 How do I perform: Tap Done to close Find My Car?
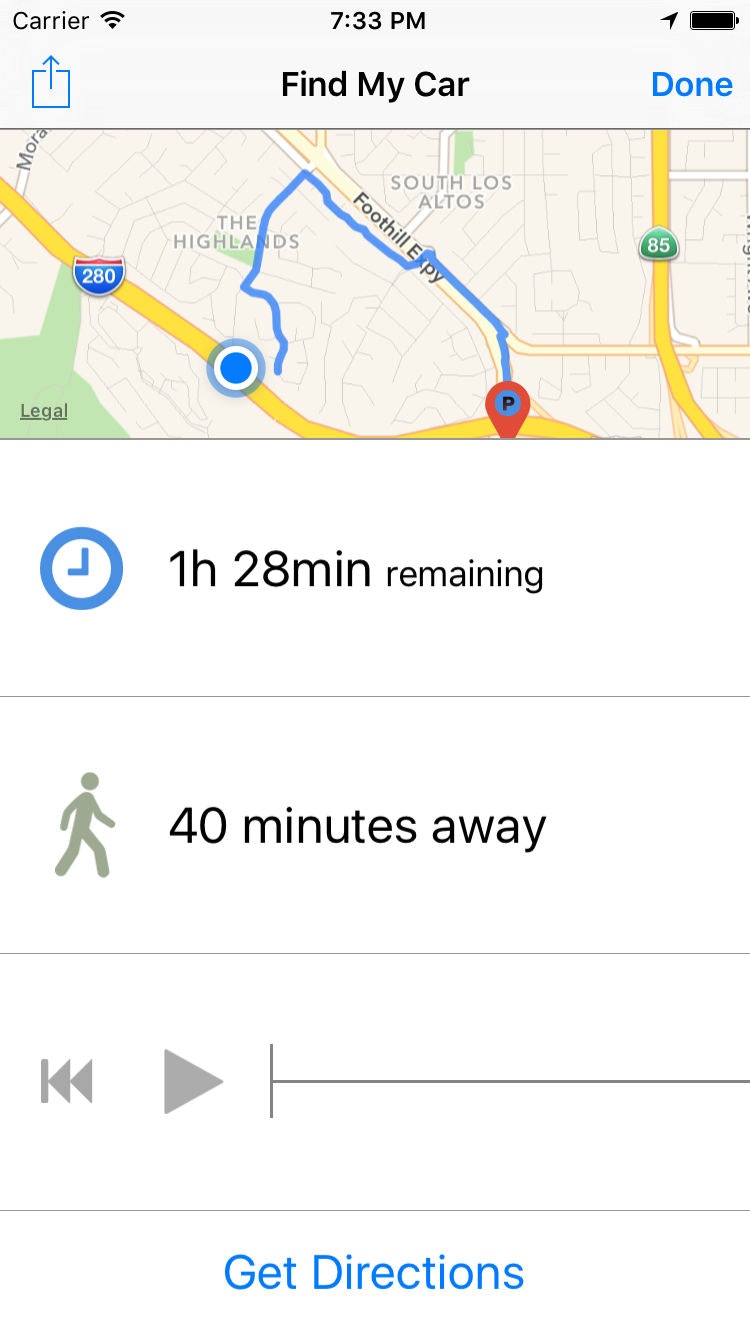691,84
